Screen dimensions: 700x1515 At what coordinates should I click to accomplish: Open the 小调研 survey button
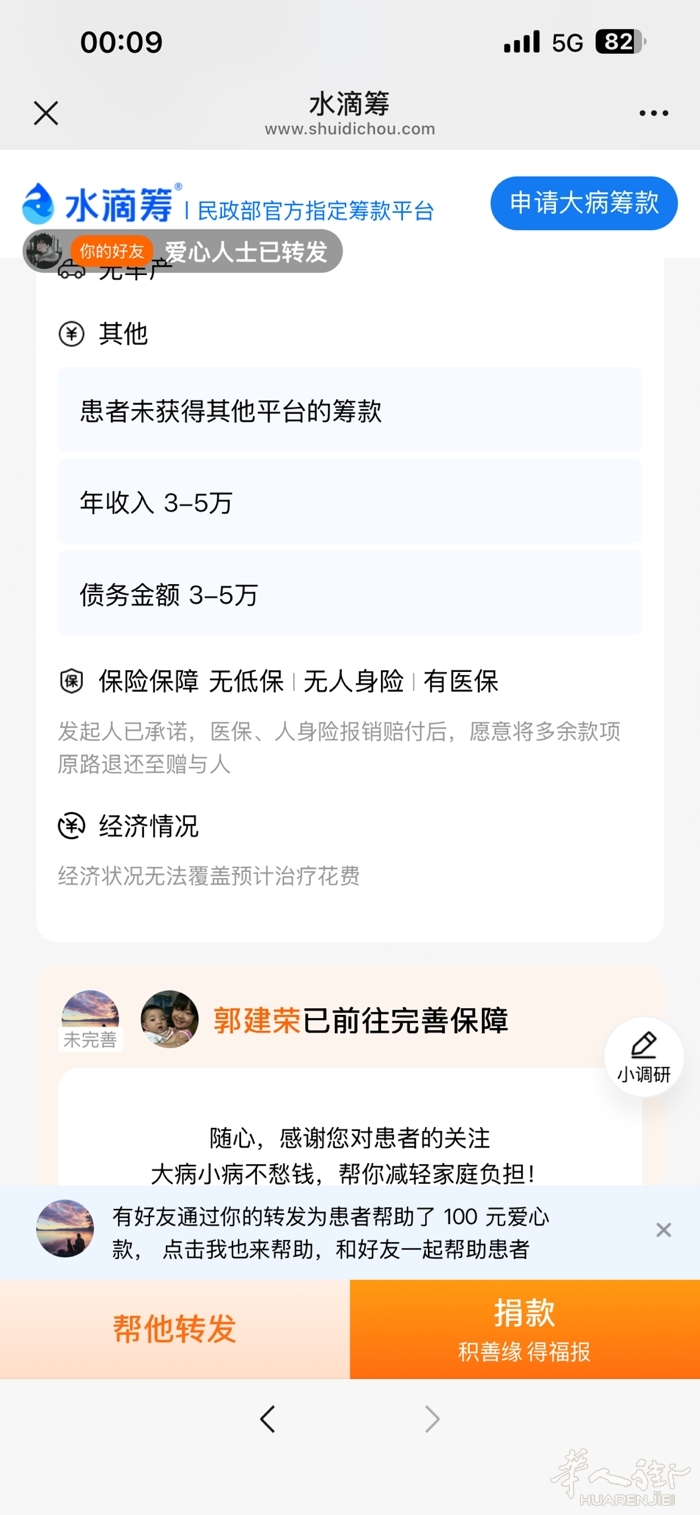pos(644,1057)
